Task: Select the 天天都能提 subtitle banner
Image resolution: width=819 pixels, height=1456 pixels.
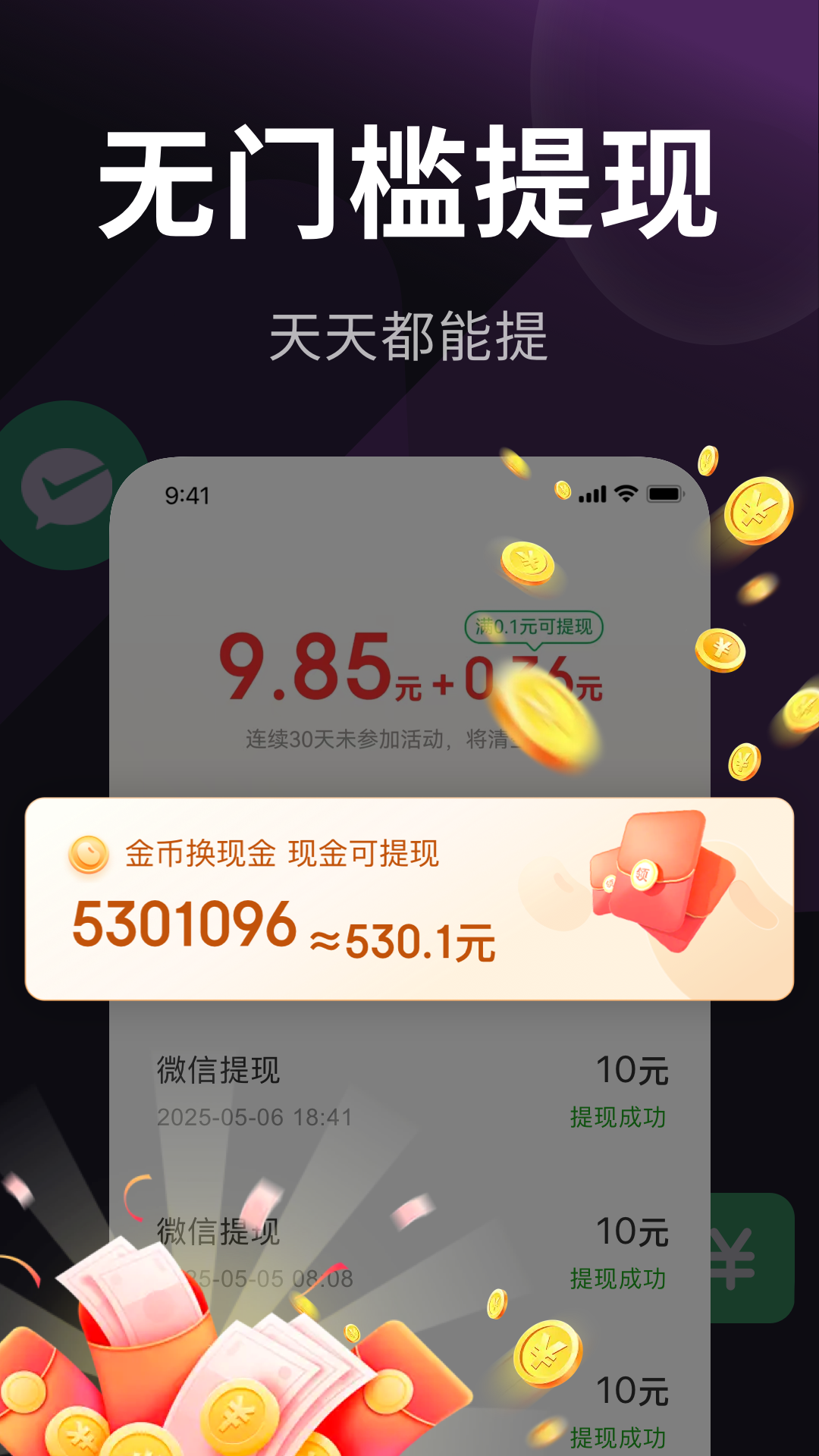Action: [409, 334]
